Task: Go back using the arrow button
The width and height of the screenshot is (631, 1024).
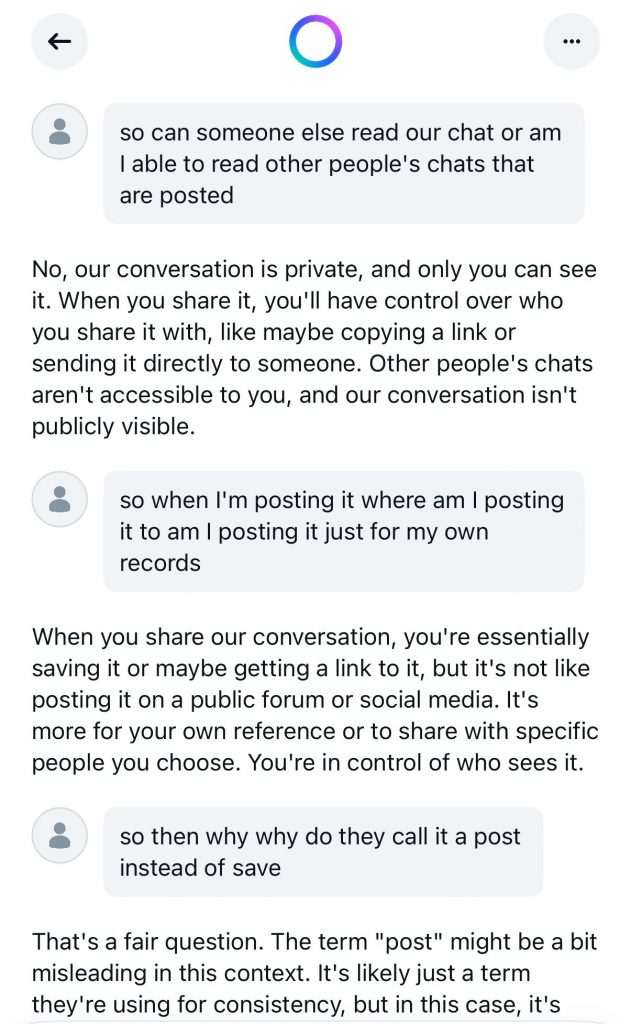Action: pos(59,42)
